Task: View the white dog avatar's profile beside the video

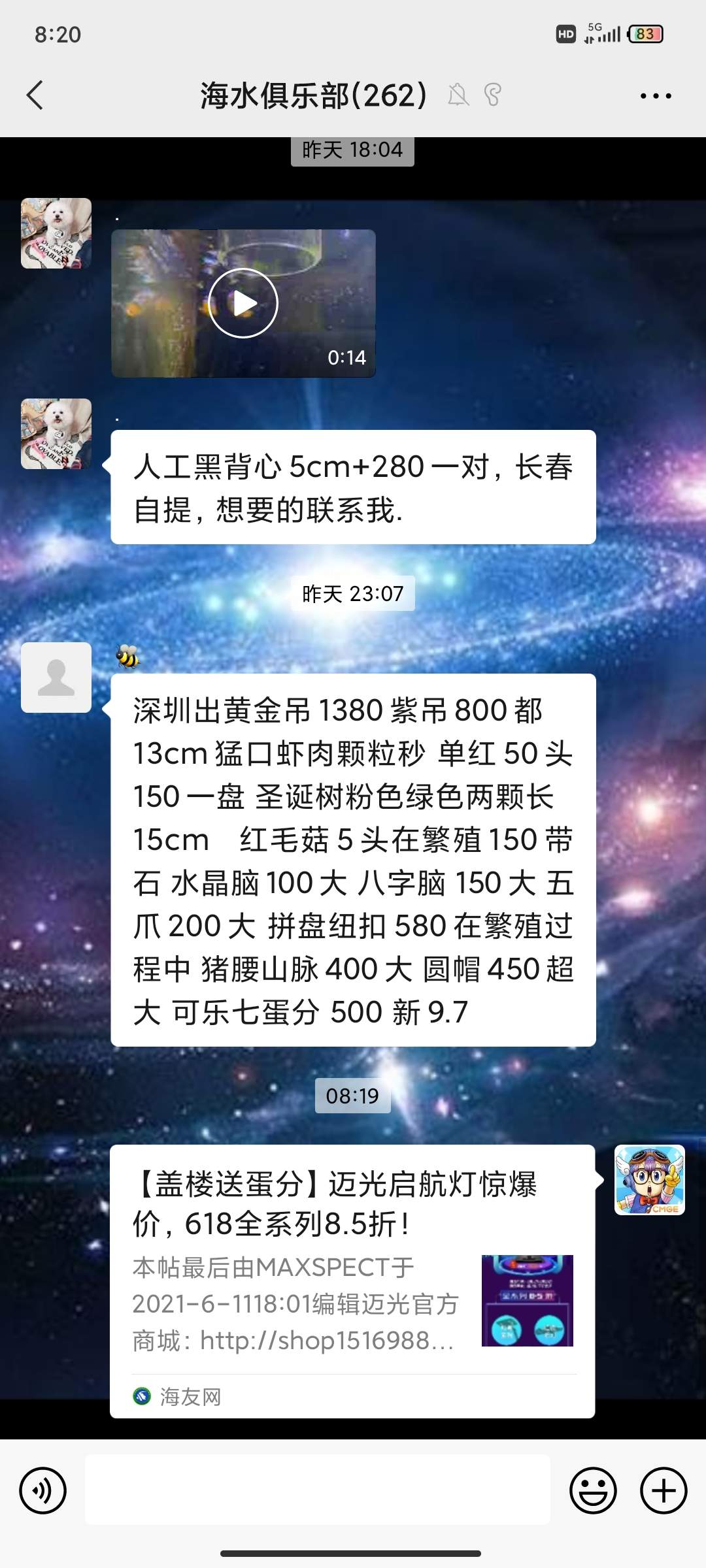Action: pos(56,233)
